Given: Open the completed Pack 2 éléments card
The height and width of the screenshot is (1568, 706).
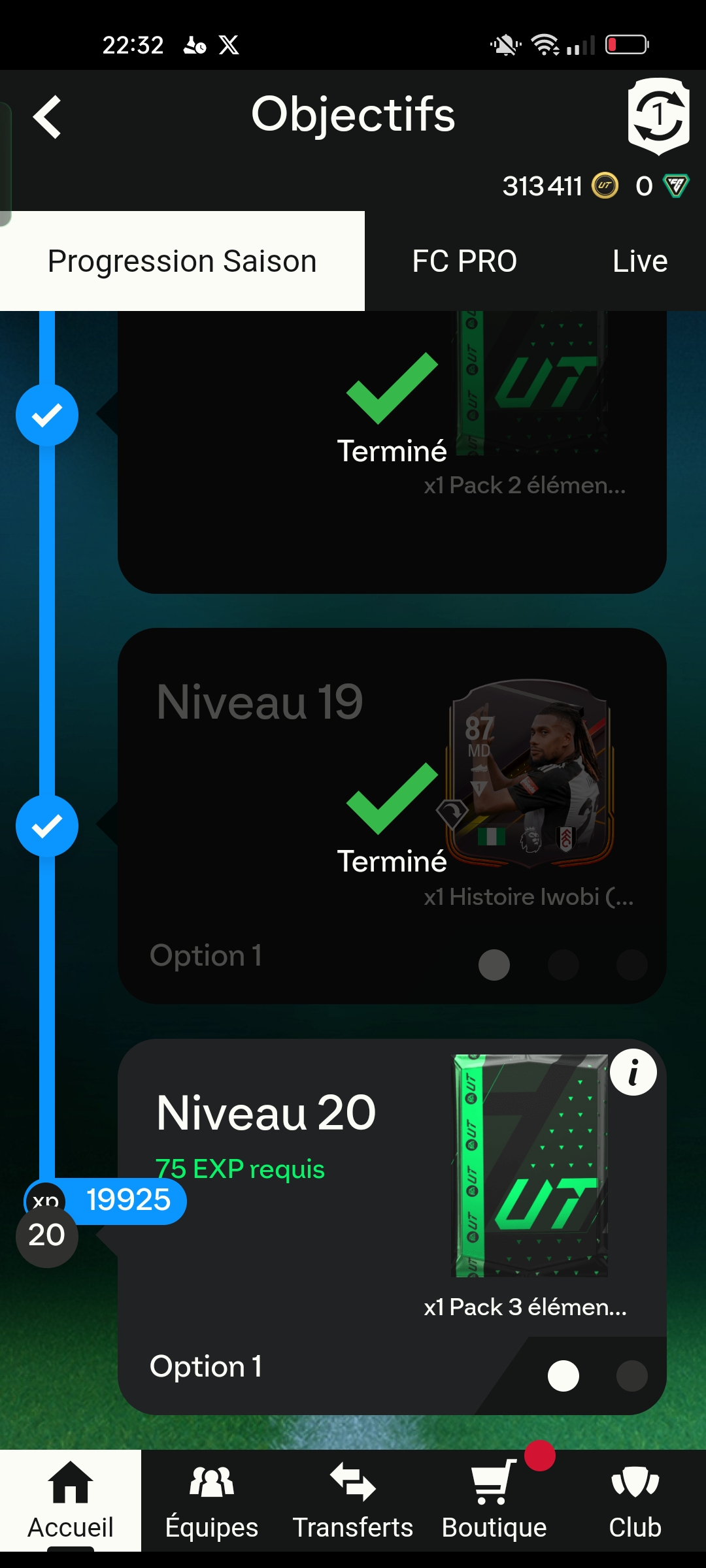Looking at the screenshot, I should pos(392,457).
